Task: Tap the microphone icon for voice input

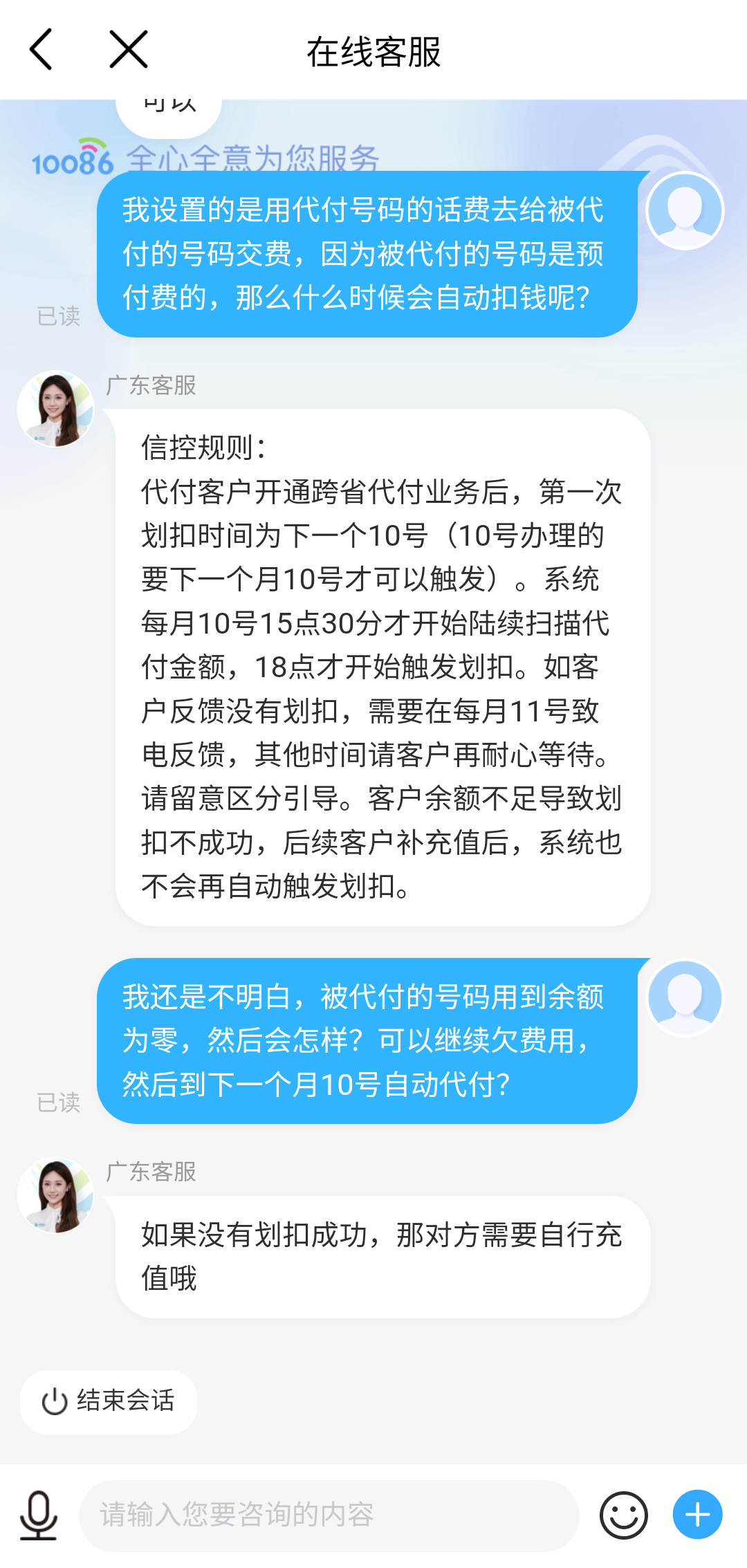Action: tap(39, 1515)
